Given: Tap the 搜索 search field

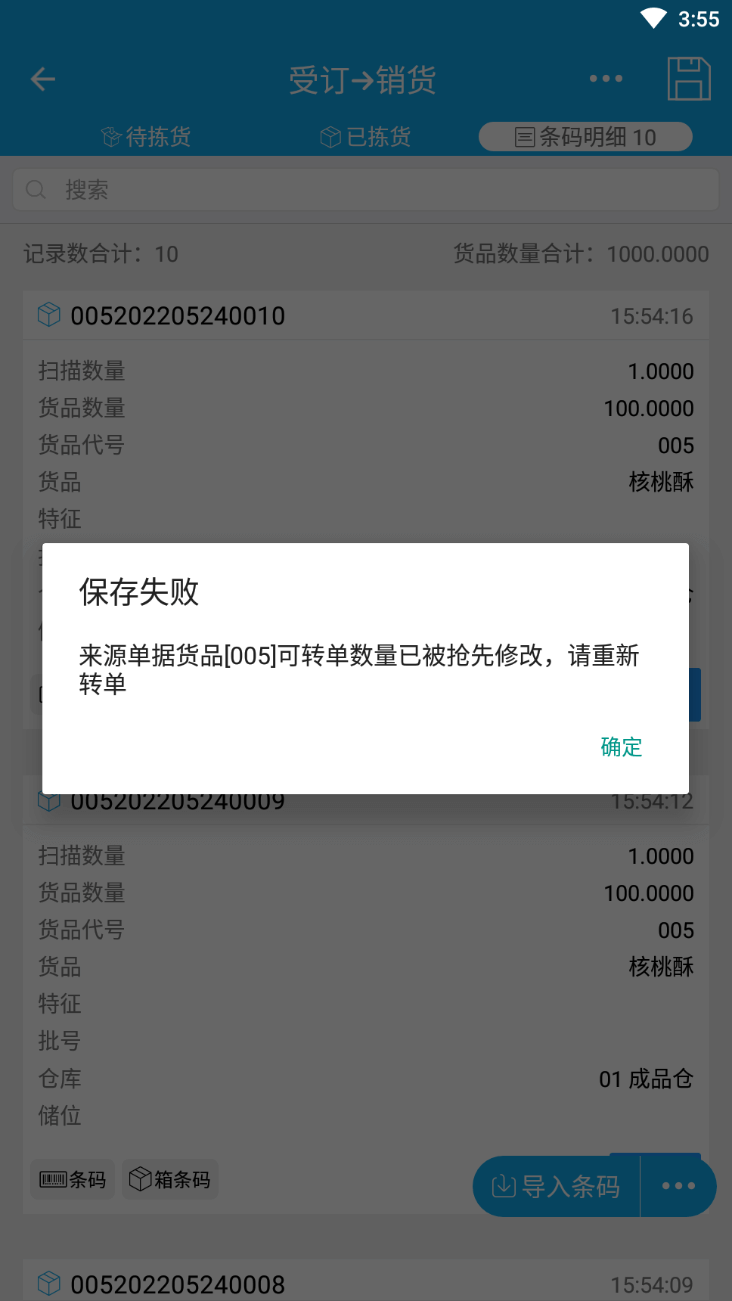Looking at the screenshot, I should coord(366,190).
